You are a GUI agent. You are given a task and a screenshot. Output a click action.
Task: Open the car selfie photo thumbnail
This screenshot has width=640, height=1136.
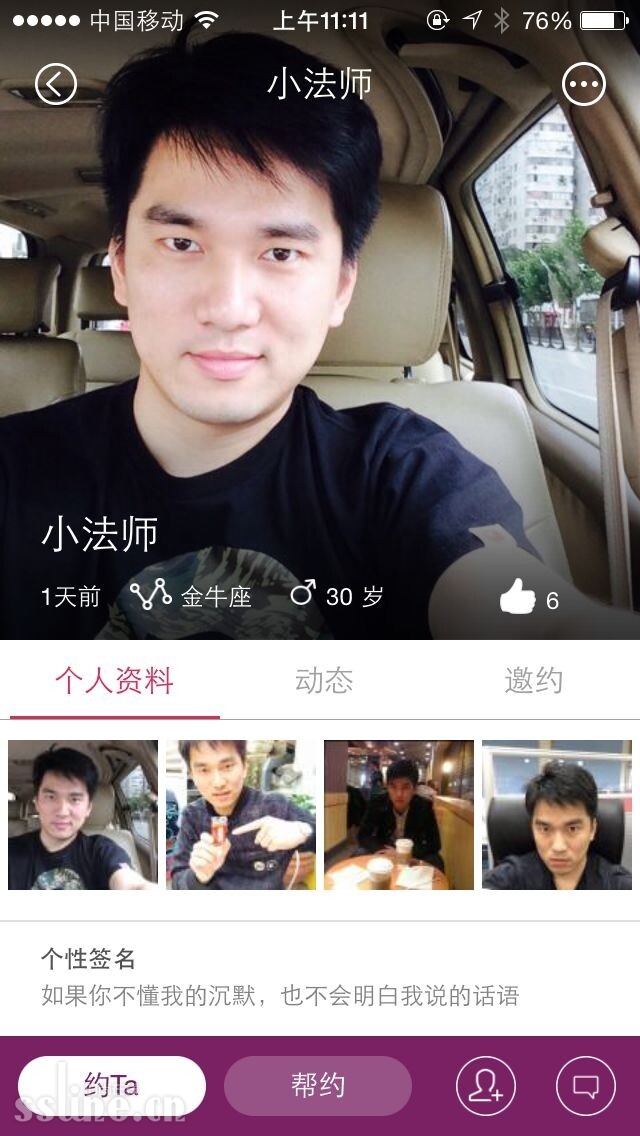click(83, 815)
